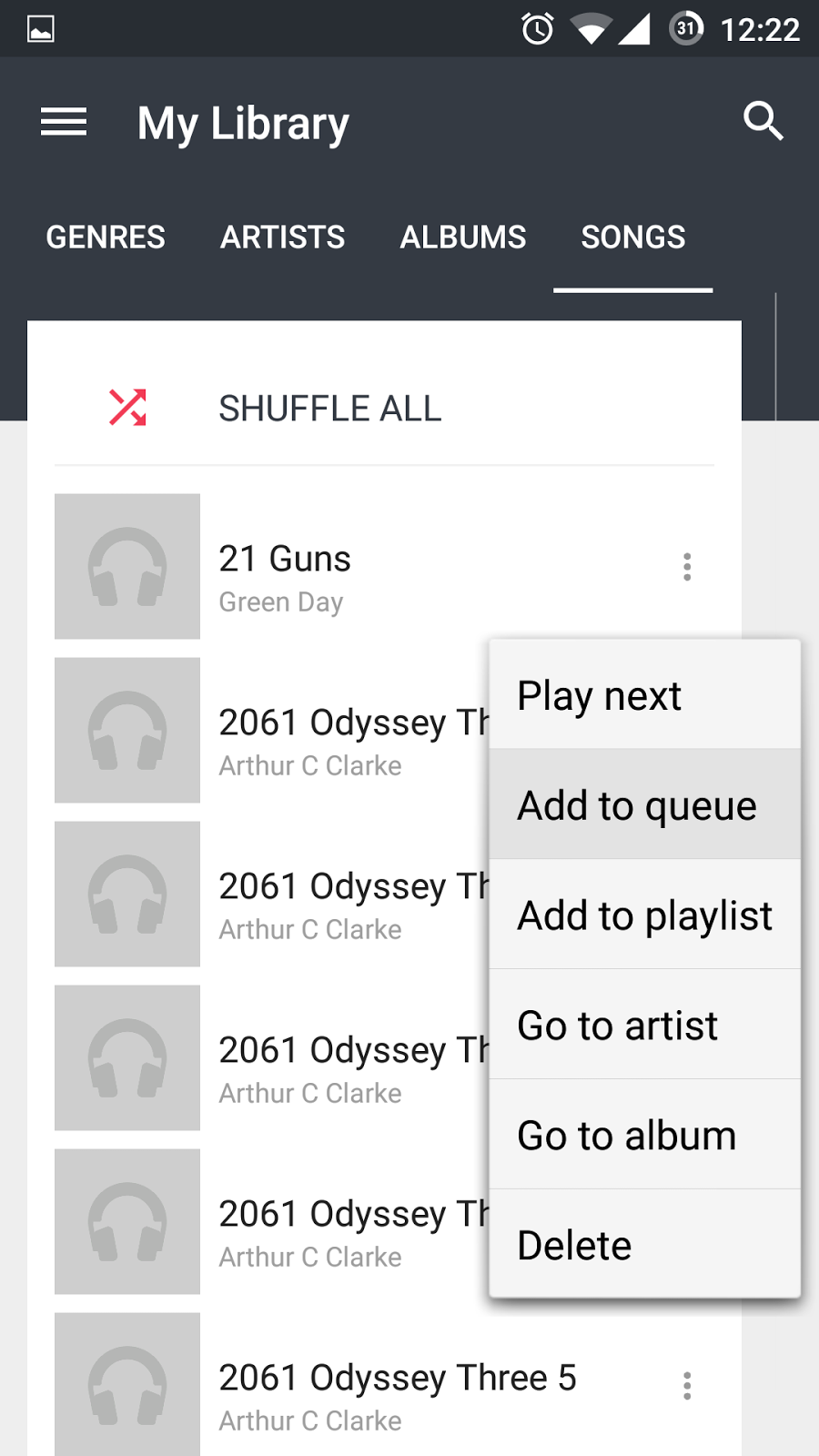The height and width of the screenshot is (1456, 819).
Task: Open search in My Library
Action: 763,122
